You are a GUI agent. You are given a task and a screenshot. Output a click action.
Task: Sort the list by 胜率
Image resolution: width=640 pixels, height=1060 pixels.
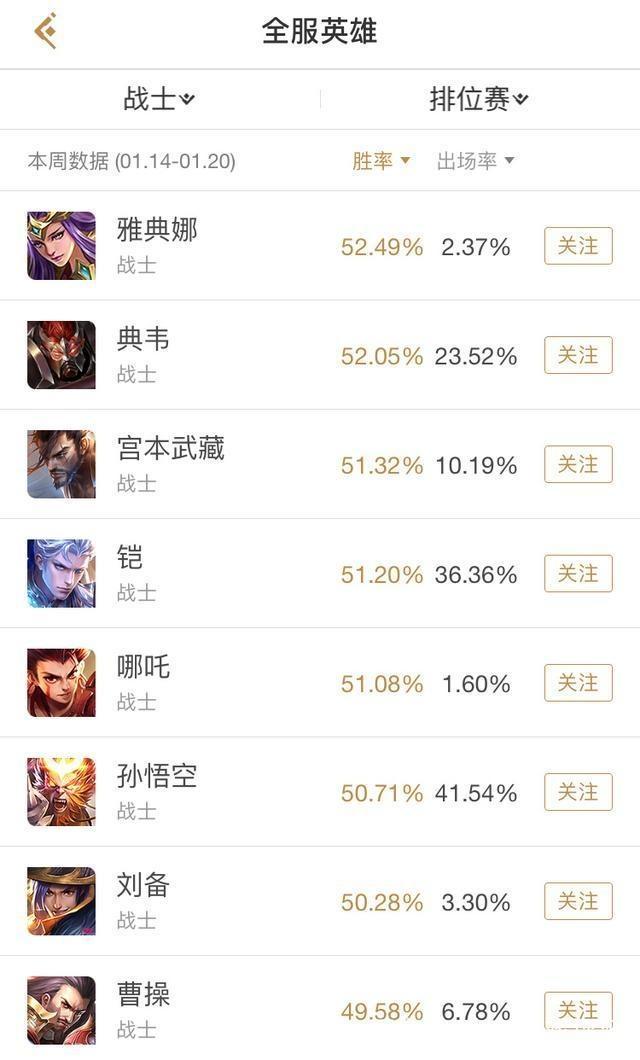[x=381, y=161]
